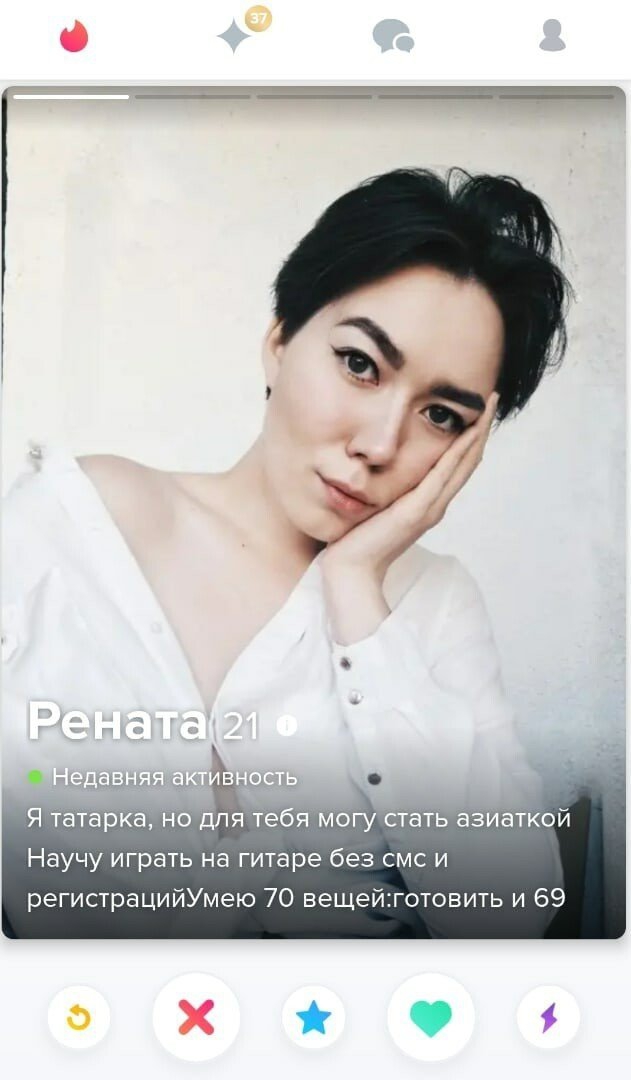The height and width of the screenshot is (1080, 631).
Task: Like Рената with the green heart
Action: tap(431, 1018)
